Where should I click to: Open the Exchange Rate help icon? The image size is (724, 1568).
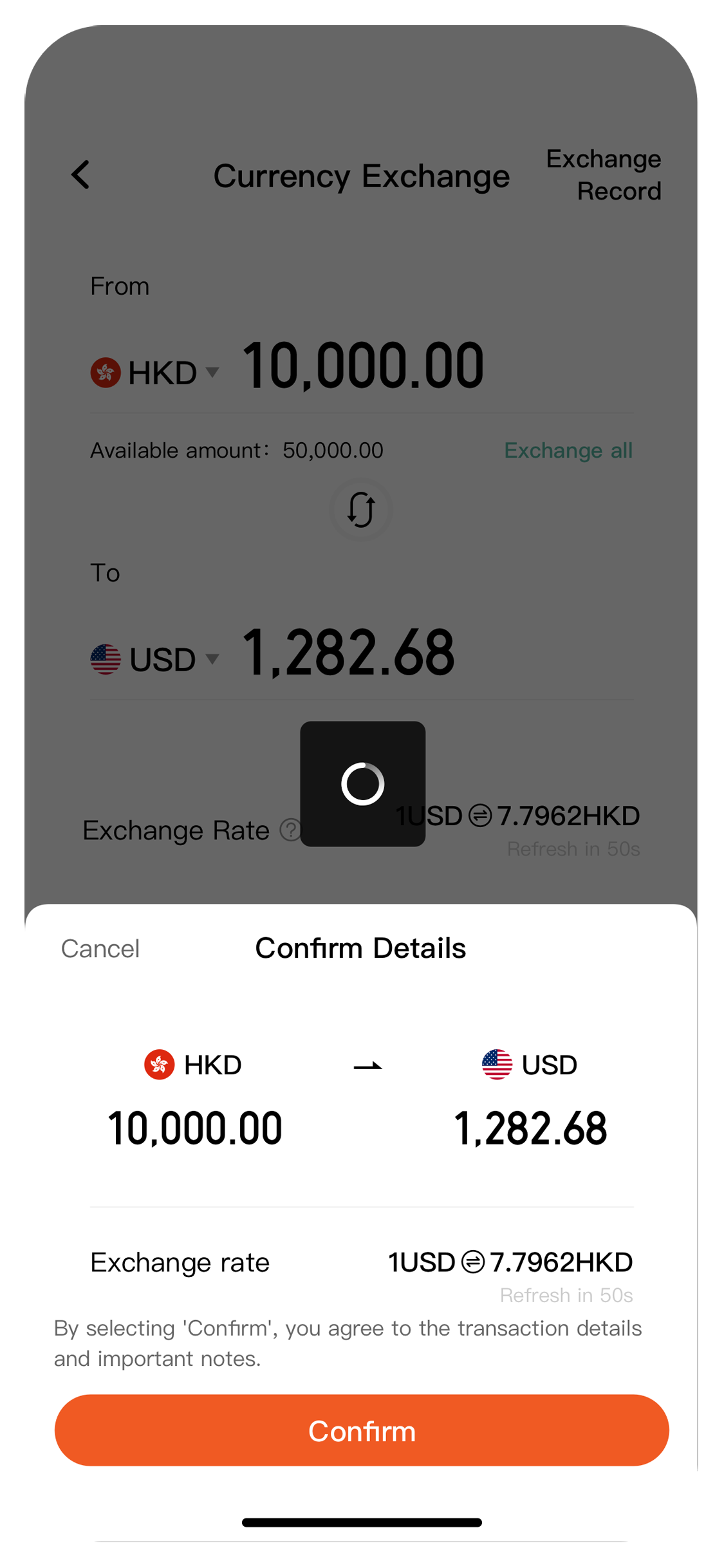290,830
